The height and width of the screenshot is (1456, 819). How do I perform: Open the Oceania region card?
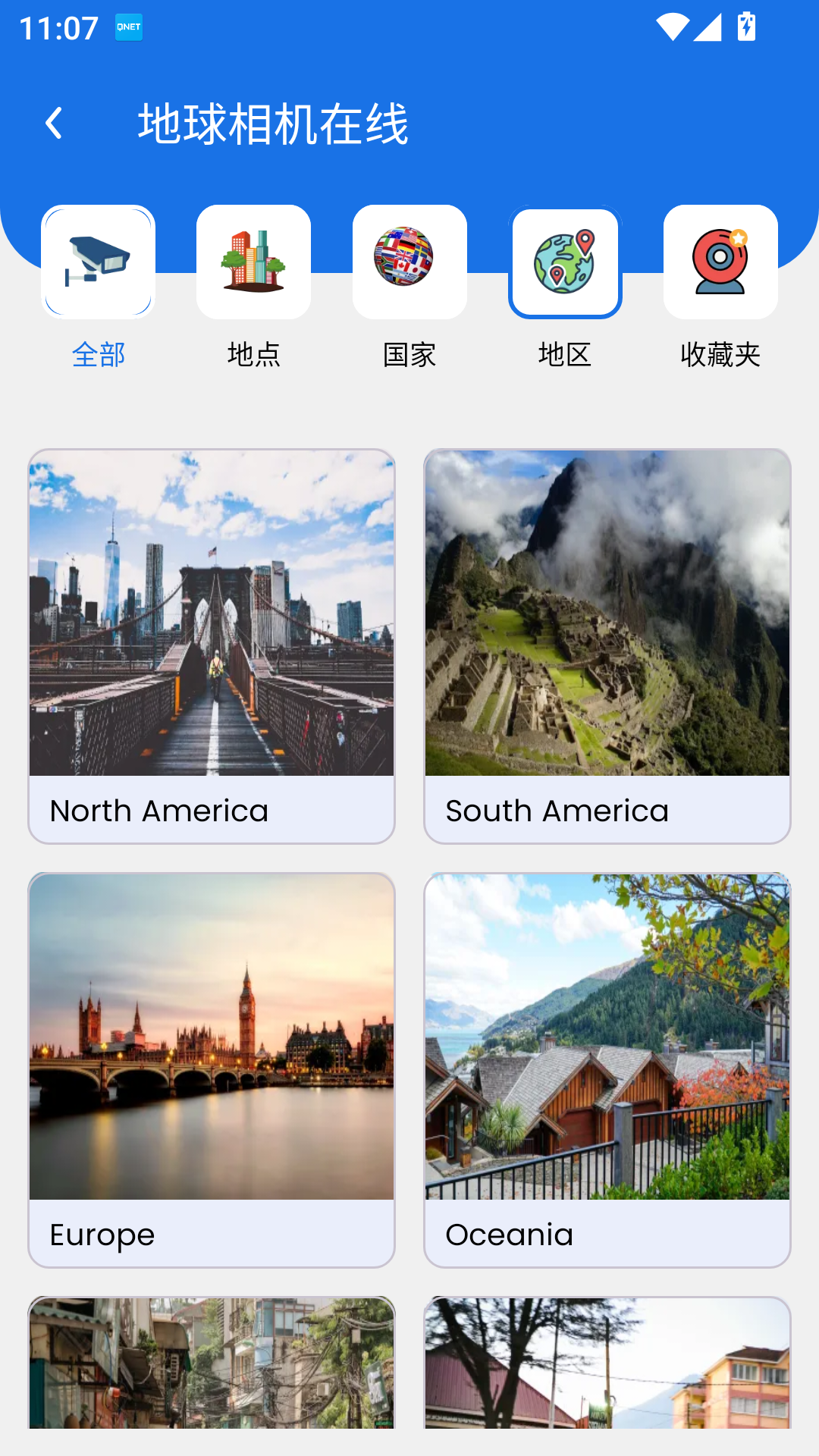(x=607, y=1069)
